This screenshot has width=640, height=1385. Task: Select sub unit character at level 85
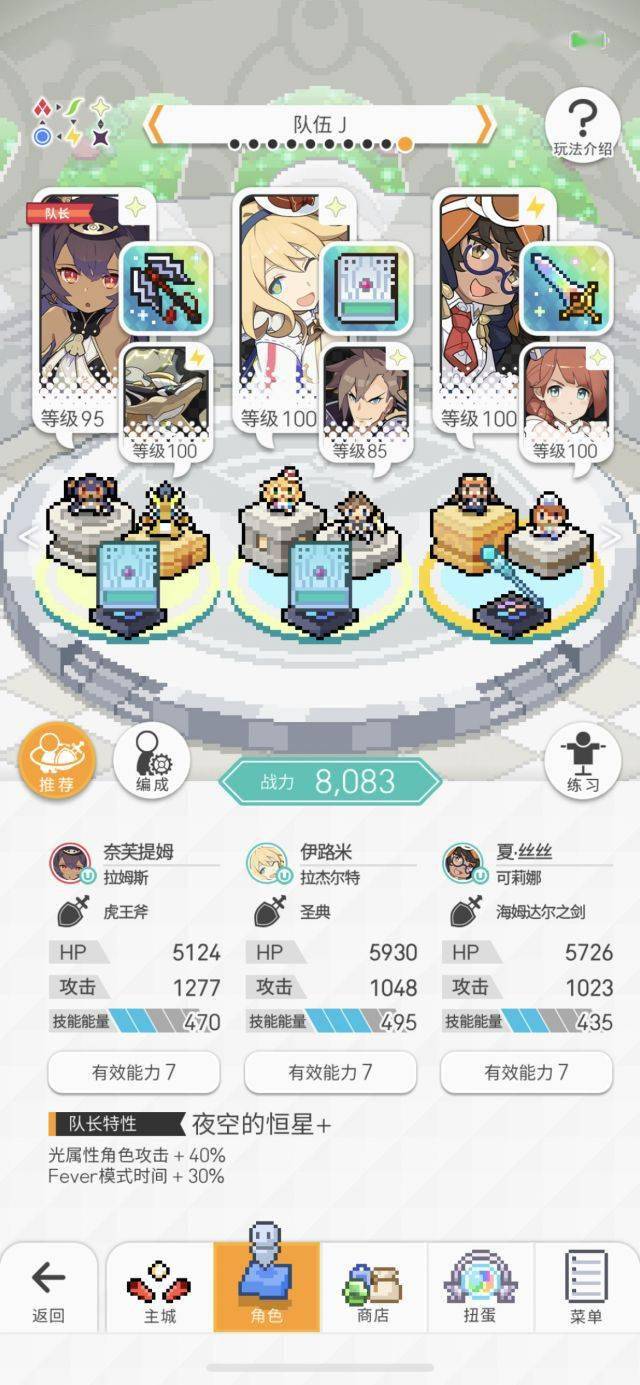366,400
